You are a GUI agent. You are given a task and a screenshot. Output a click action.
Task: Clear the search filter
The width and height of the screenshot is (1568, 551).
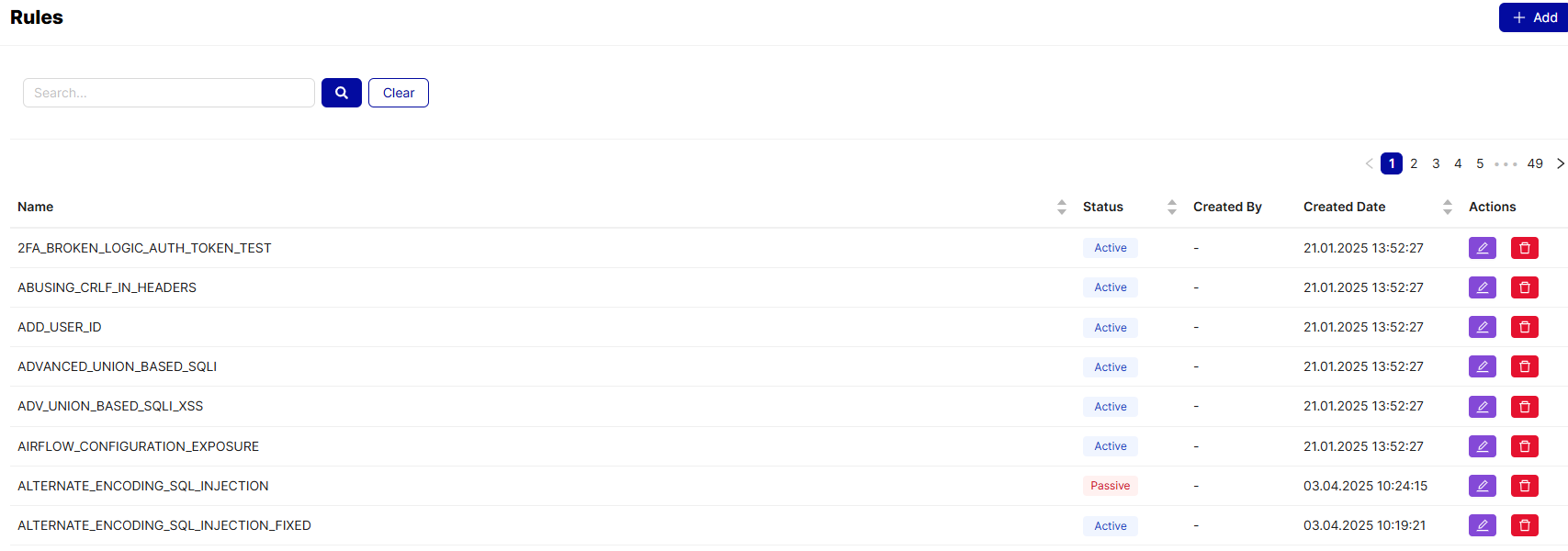[399, 93]
